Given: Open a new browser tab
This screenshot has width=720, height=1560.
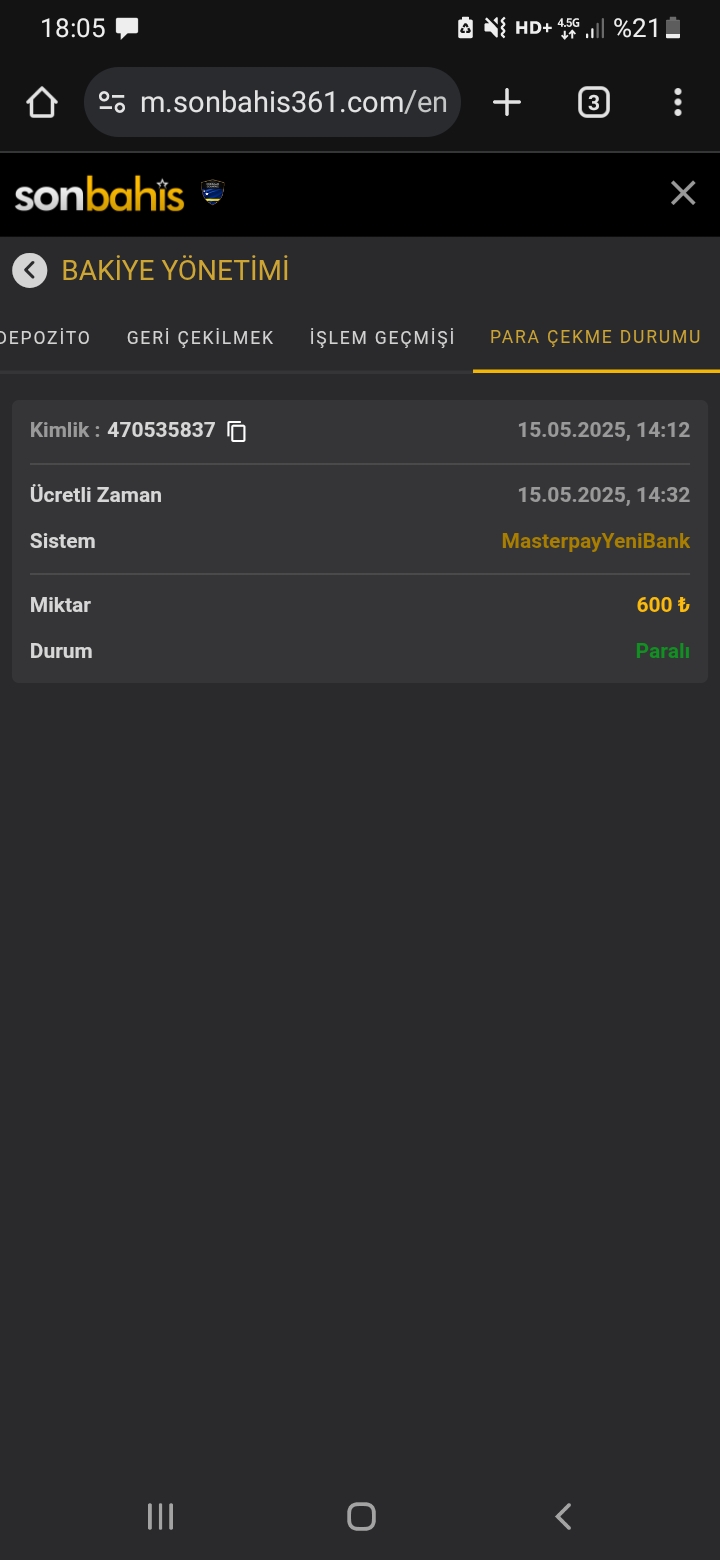Looking at the screenshot, I should [x=507, y=102].
